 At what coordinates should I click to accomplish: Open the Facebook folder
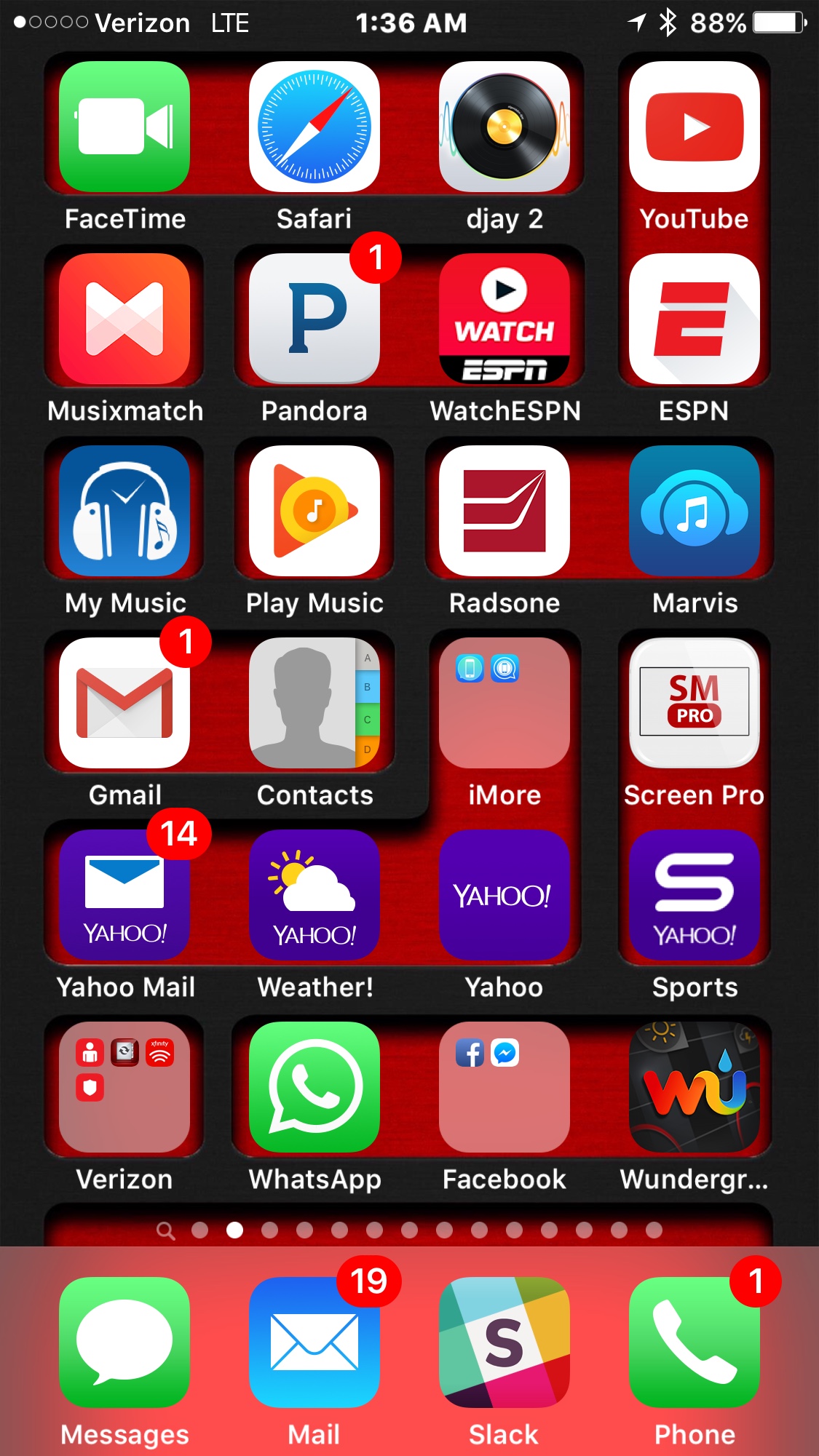505,1087
